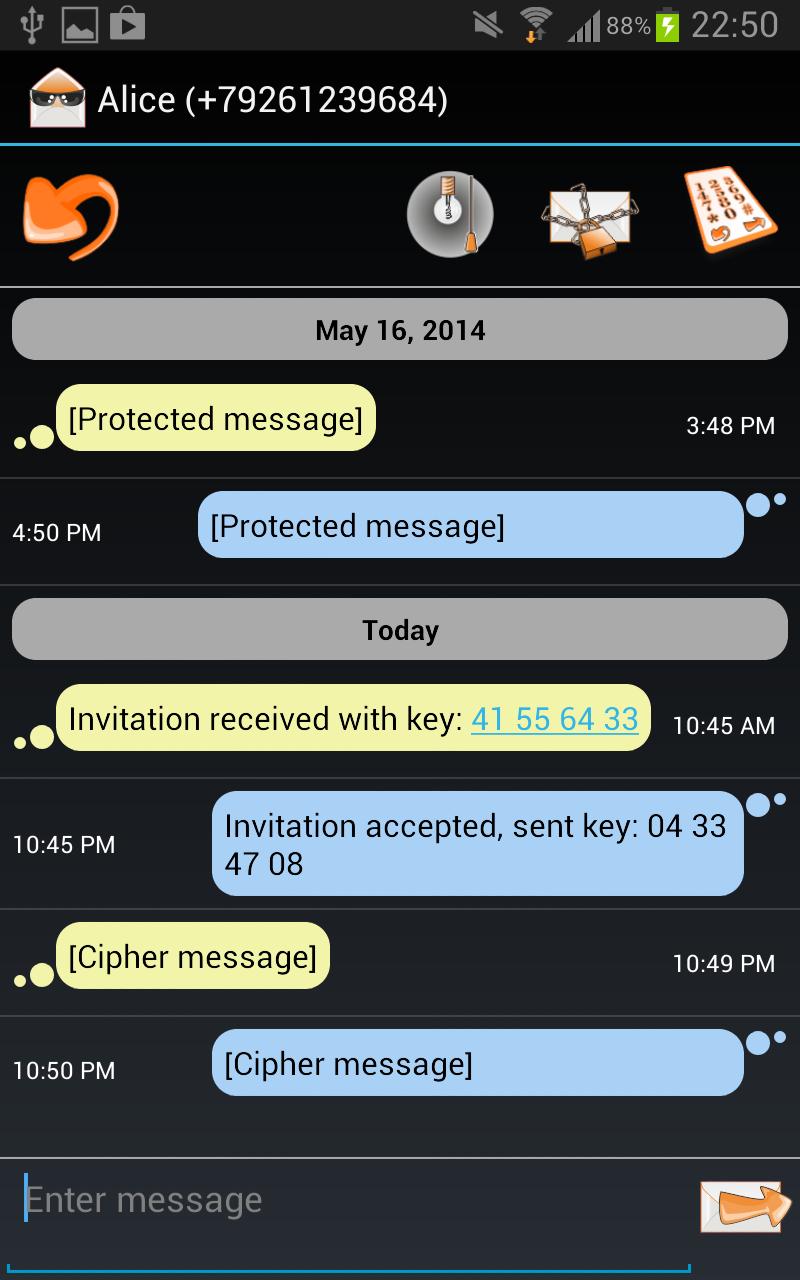Send the message with envelope arrow
The width and height of the screenshot is (800, 1280).
click(x=739, y=1205)
